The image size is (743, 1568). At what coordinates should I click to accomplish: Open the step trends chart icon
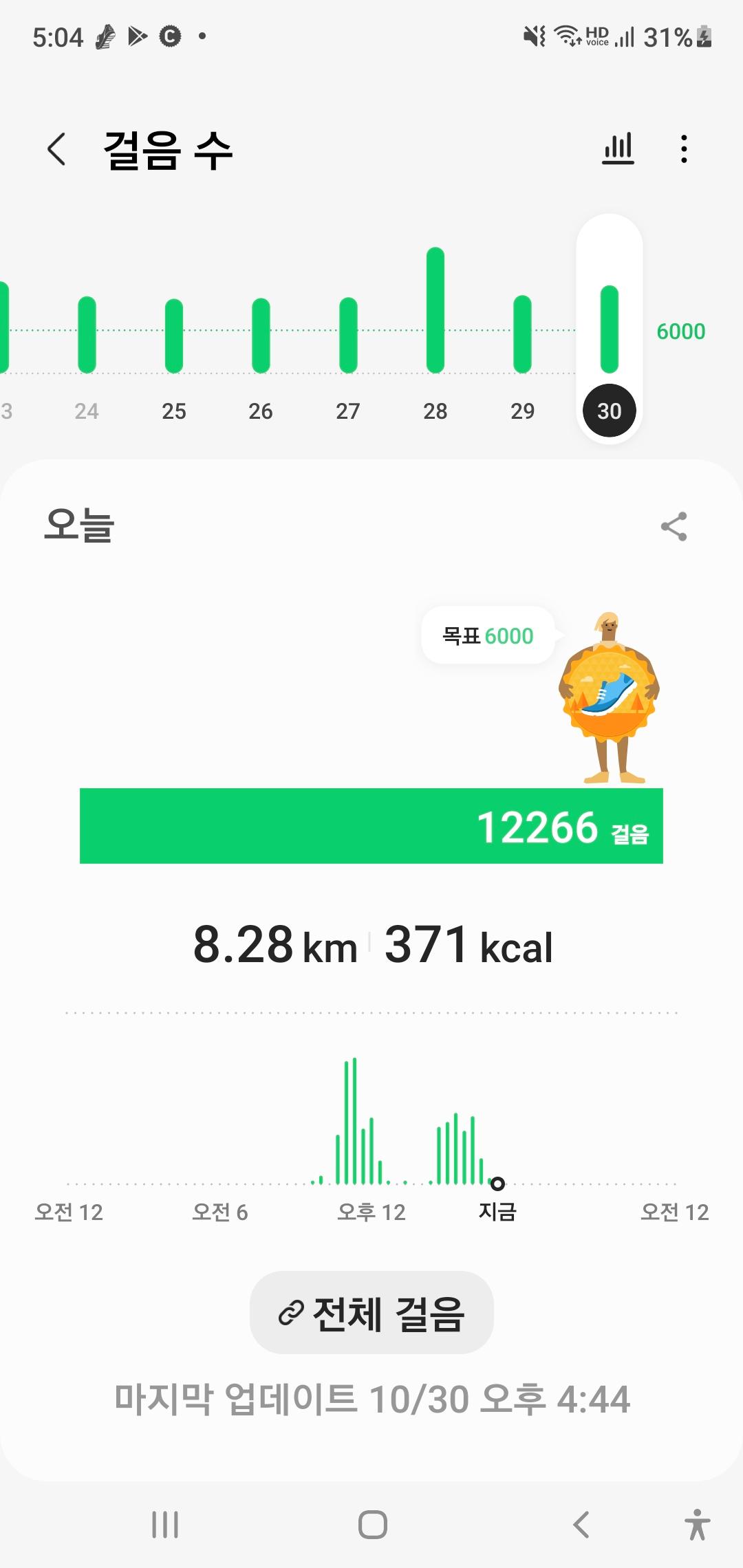coord(618,149)
